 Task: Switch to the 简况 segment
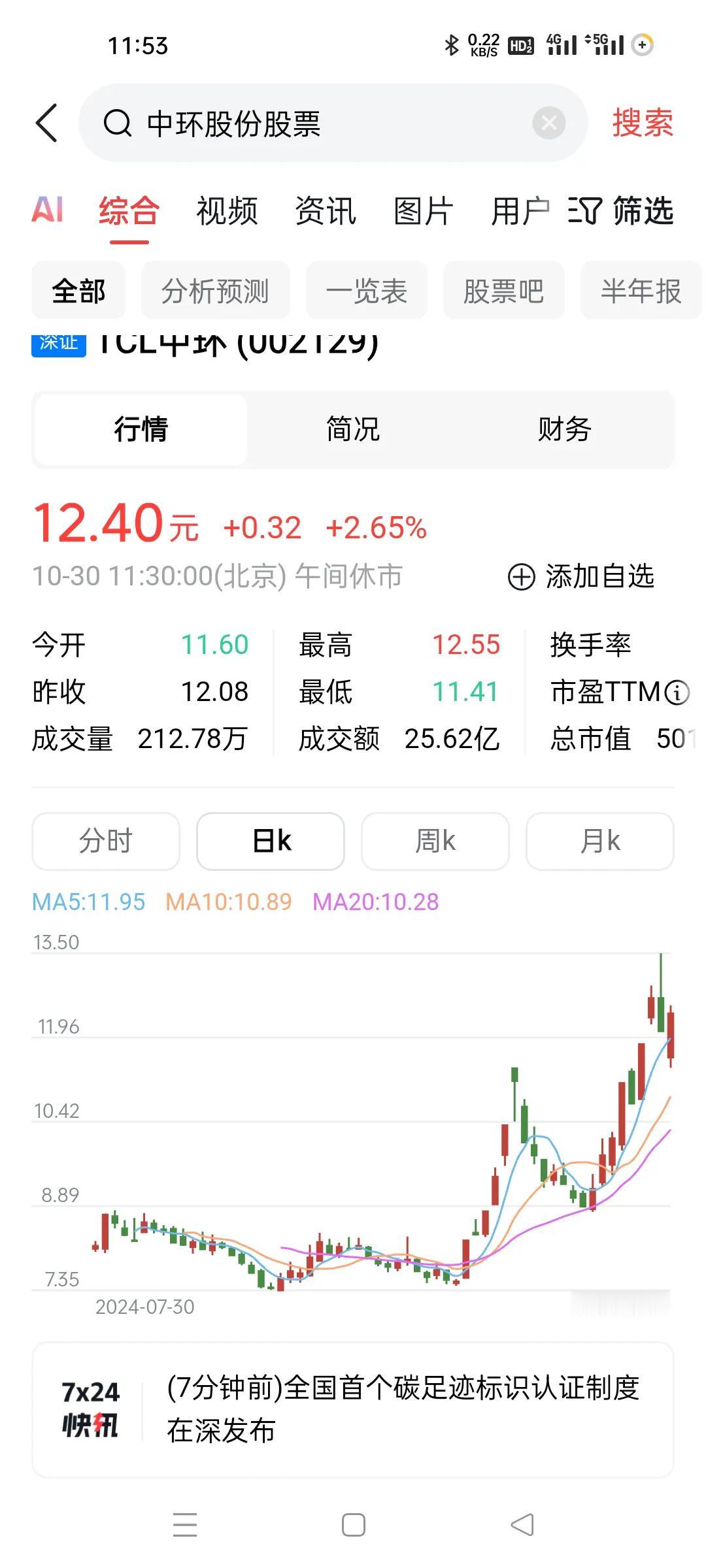(353, 429)
